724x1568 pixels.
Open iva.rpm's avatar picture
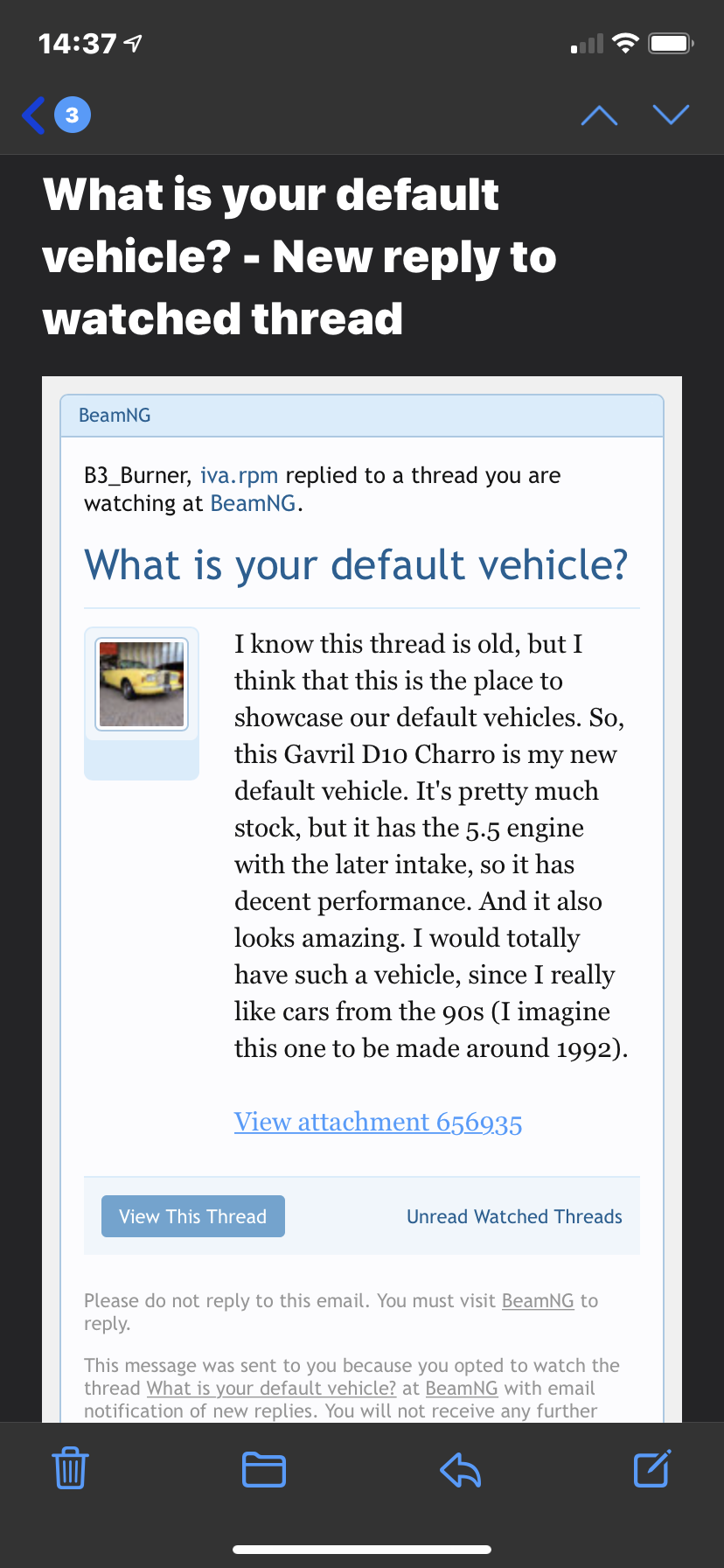tap(142, 683)
